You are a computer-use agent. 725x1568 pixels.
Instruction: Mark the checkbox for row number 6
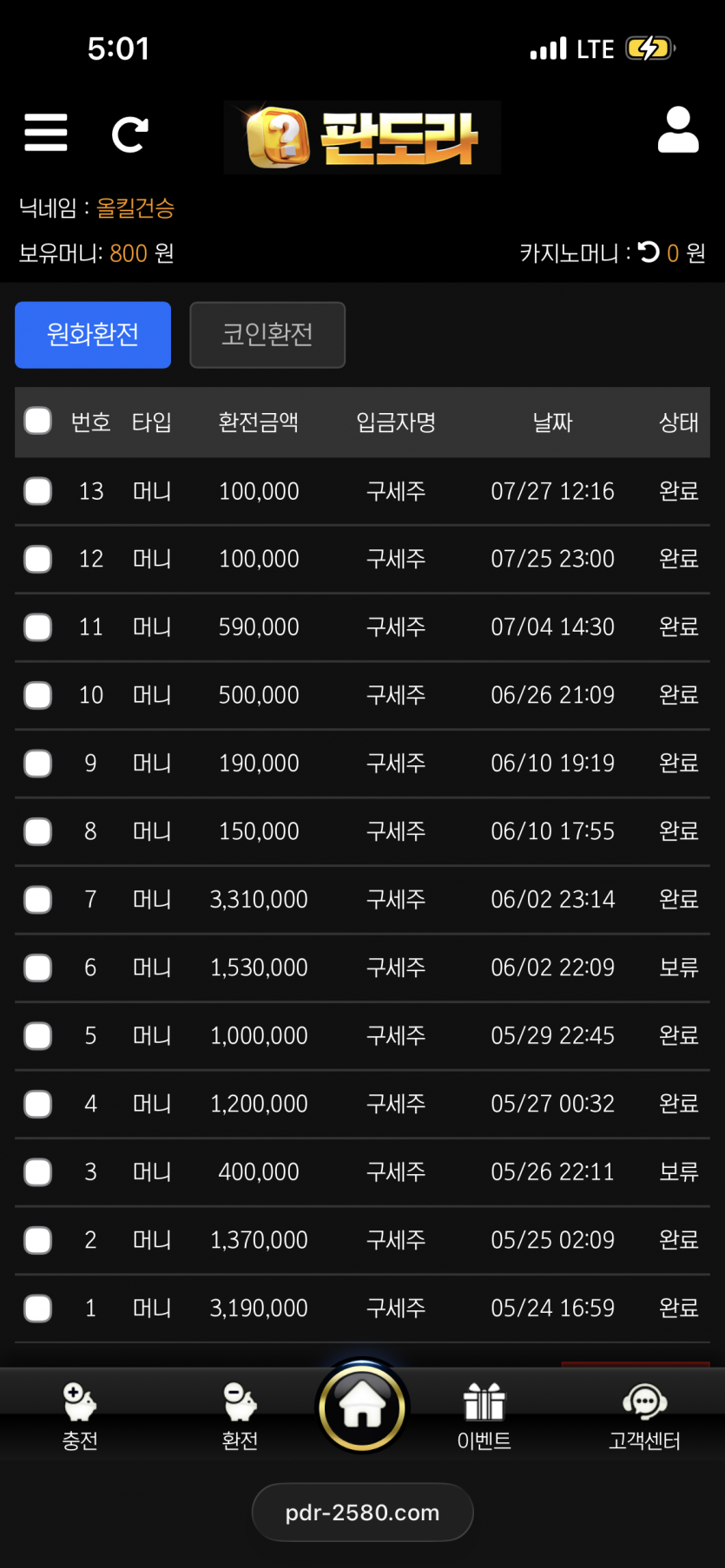(x=38, y=968)
